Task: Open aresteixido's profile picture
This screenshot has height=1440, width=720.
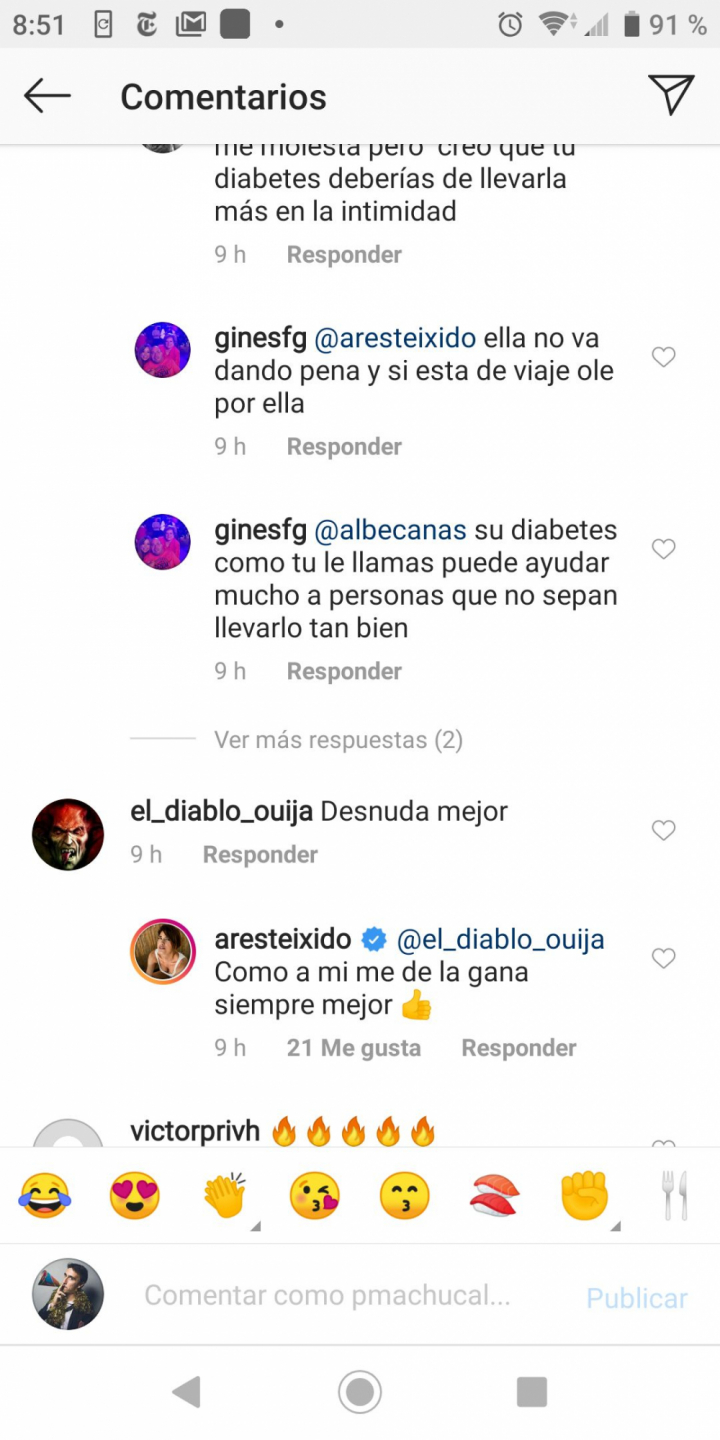Action: pos(163,952)
